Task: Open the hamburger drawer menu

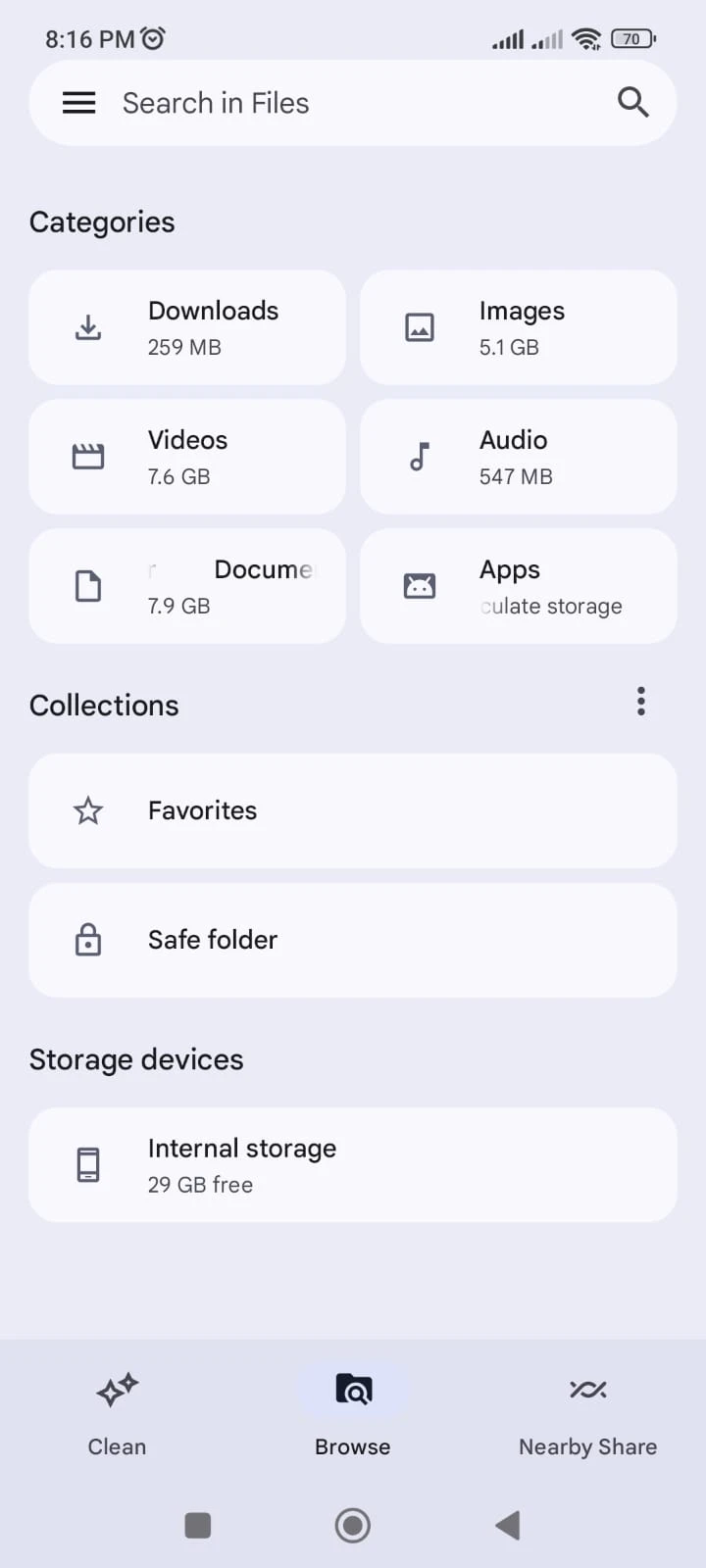Action: point(78,103)
